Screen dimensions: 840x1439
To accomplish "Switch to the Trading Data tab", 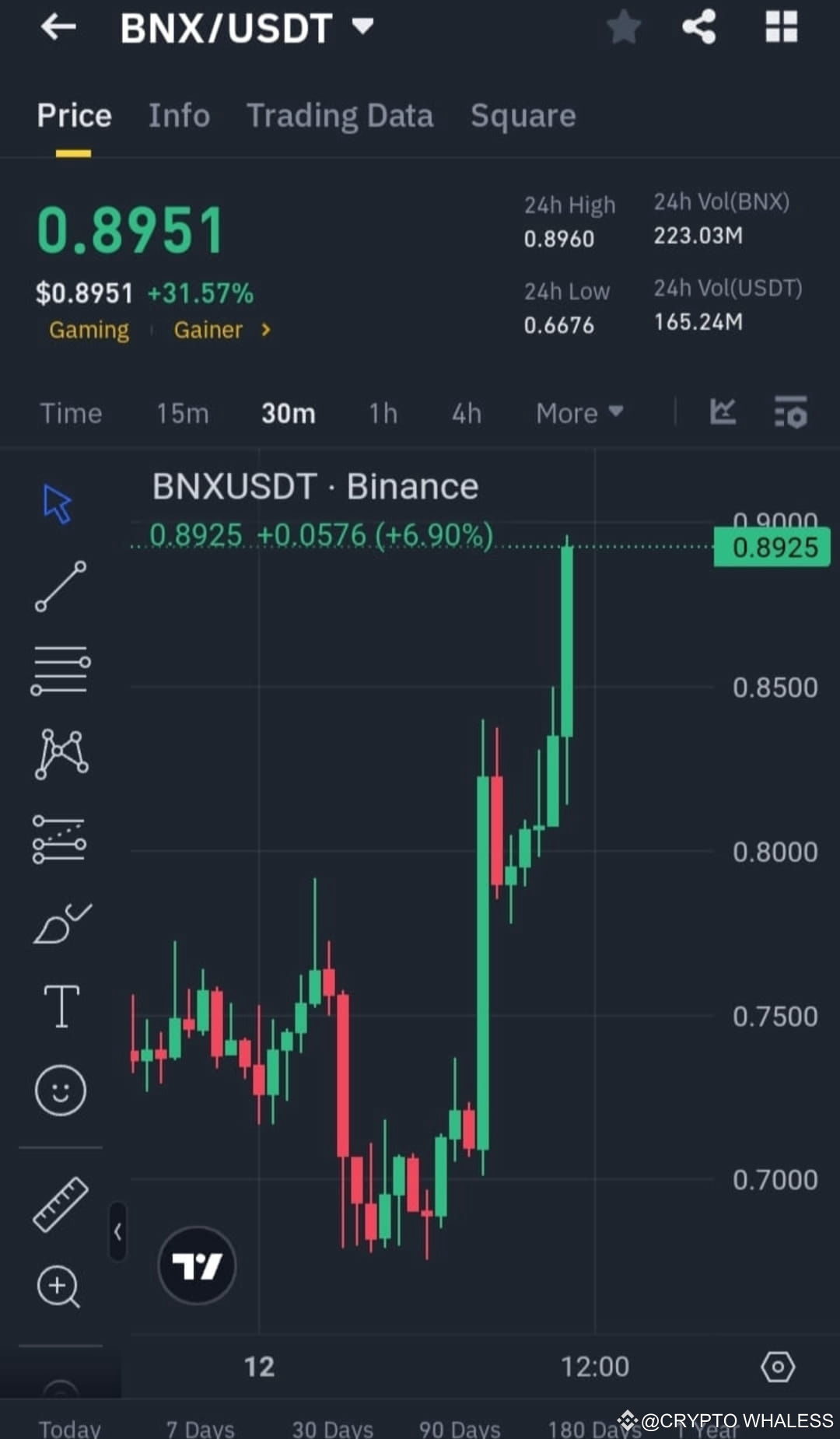I will (340, 115).
